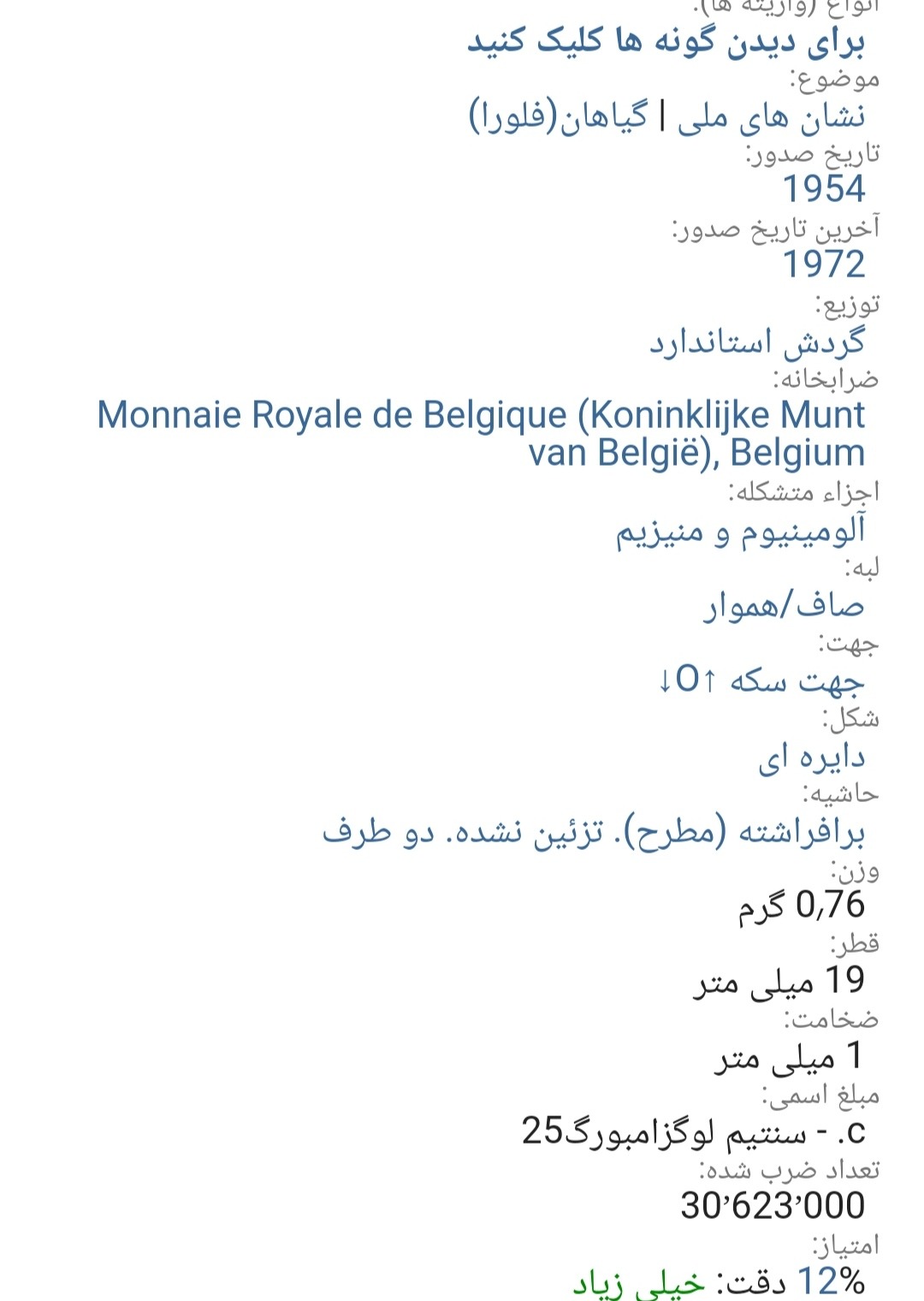The width and height of the screenshot is (924, 1301).
Task: Select the last issue year 1972 link
Action: click(824, 264)
